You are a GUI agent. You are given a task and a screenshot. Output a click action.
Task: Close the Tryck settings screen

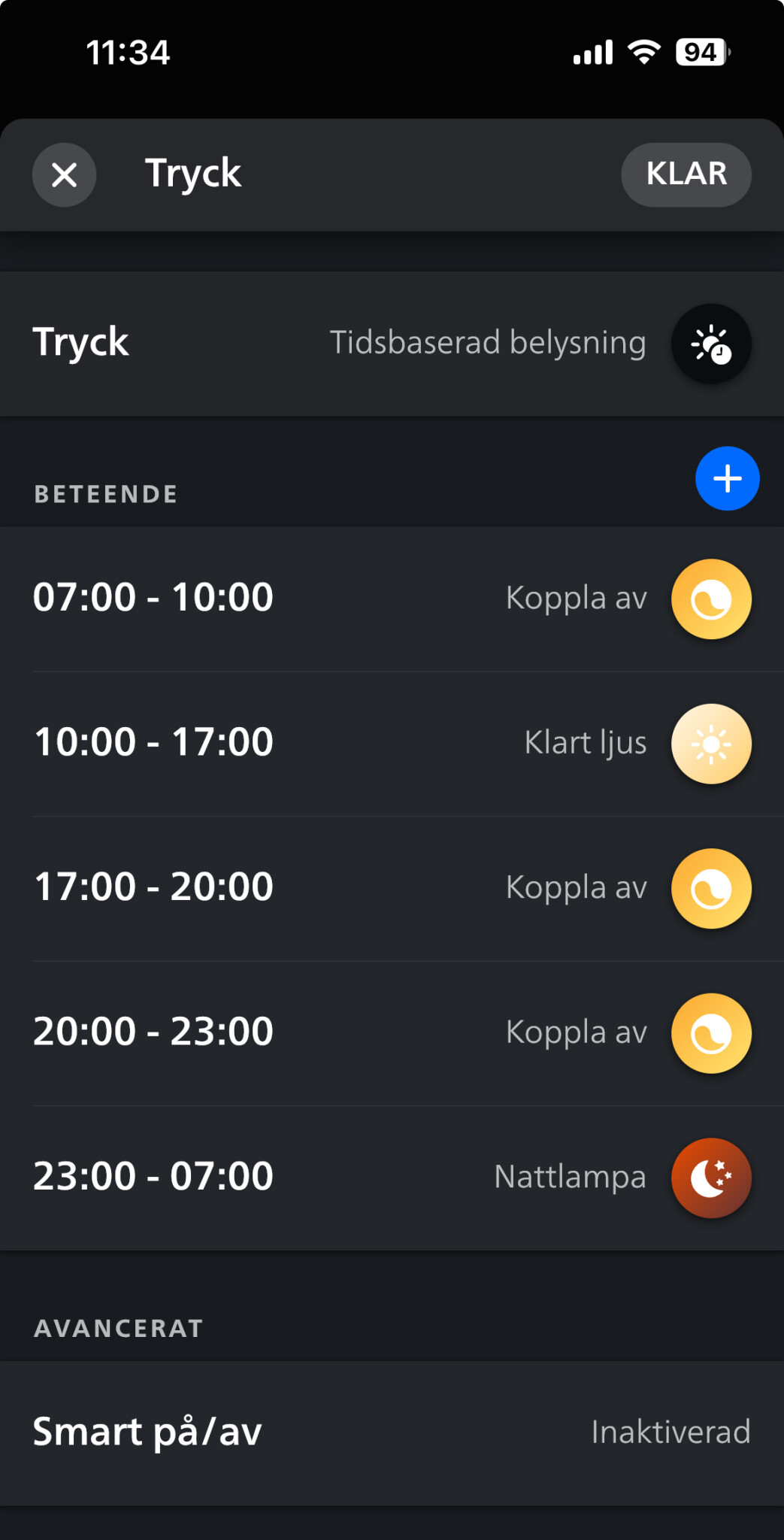point(65,175)
